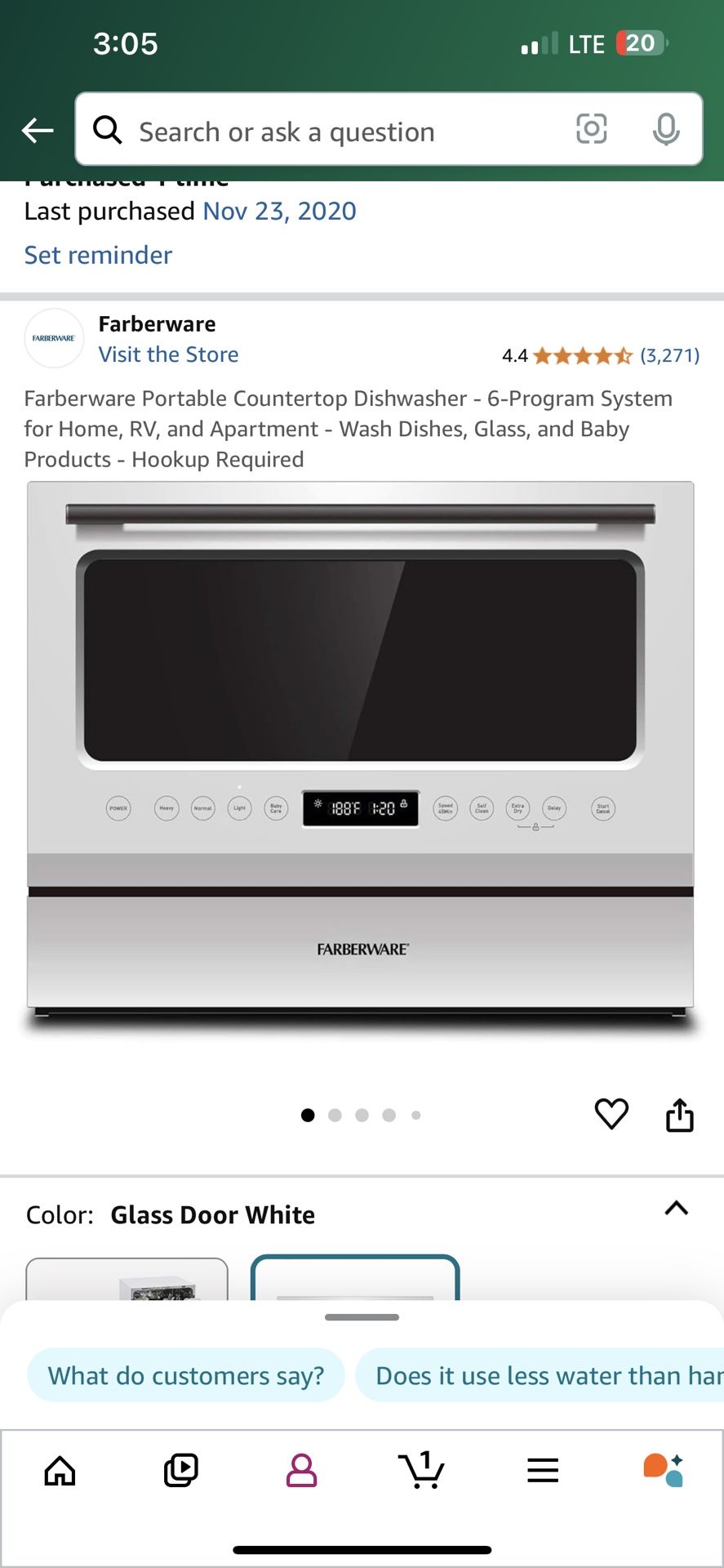Open the shopping cart
This screenshot has width=724, height=1568.
pos(422,1471)
